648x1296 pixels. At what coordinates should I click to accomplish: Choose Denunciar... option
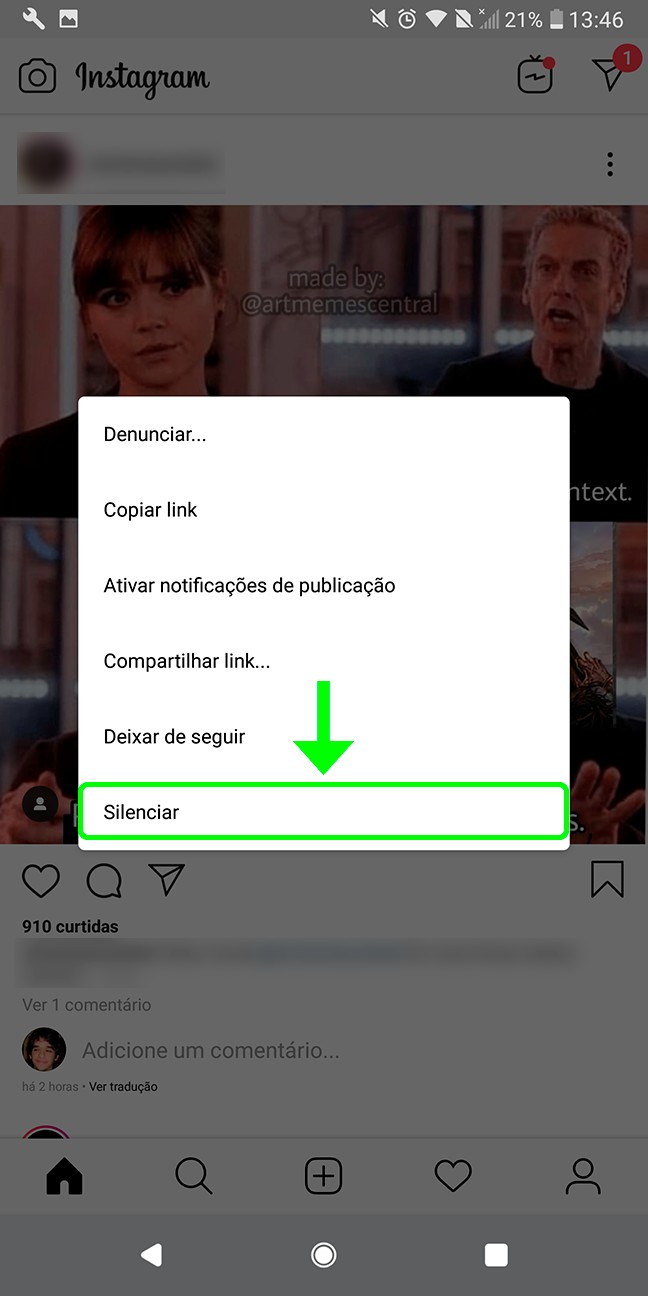155,434
